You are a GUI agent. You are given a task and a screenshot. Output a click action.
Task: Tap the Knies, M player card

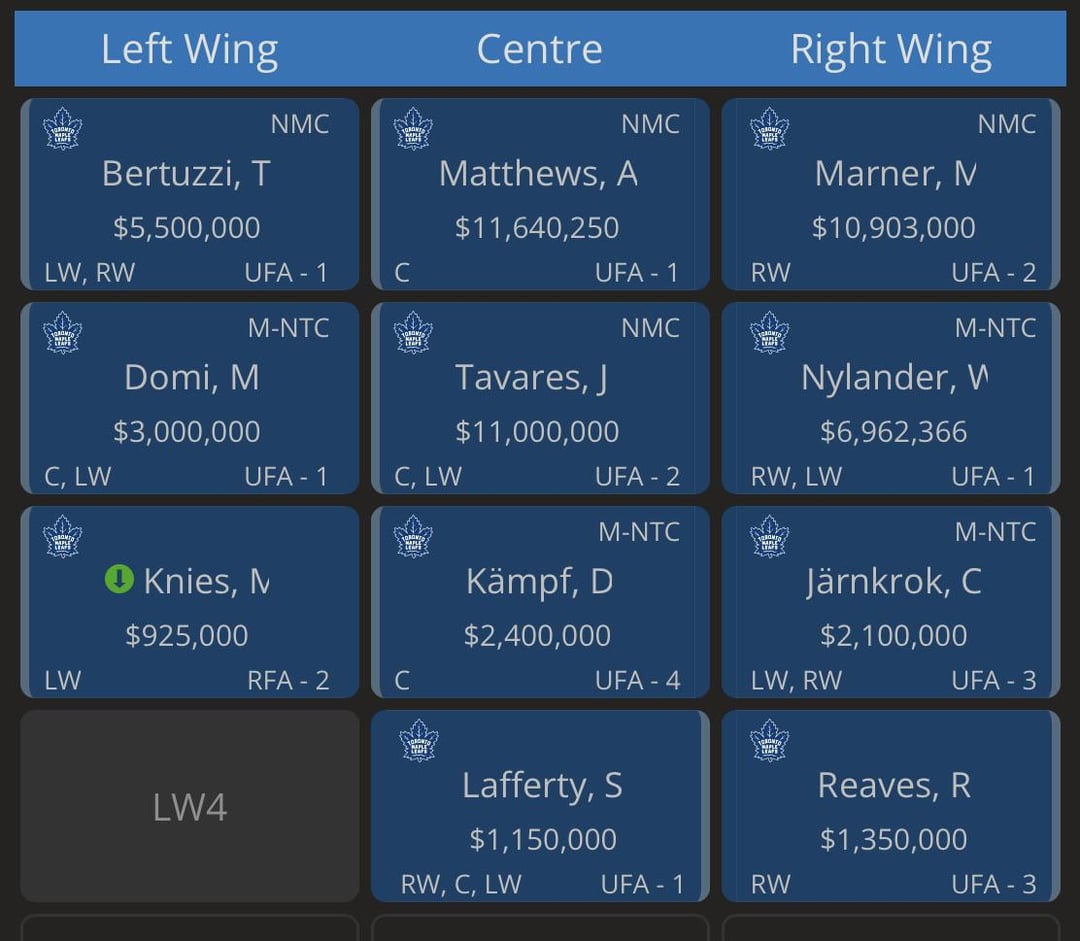(189, 602)
